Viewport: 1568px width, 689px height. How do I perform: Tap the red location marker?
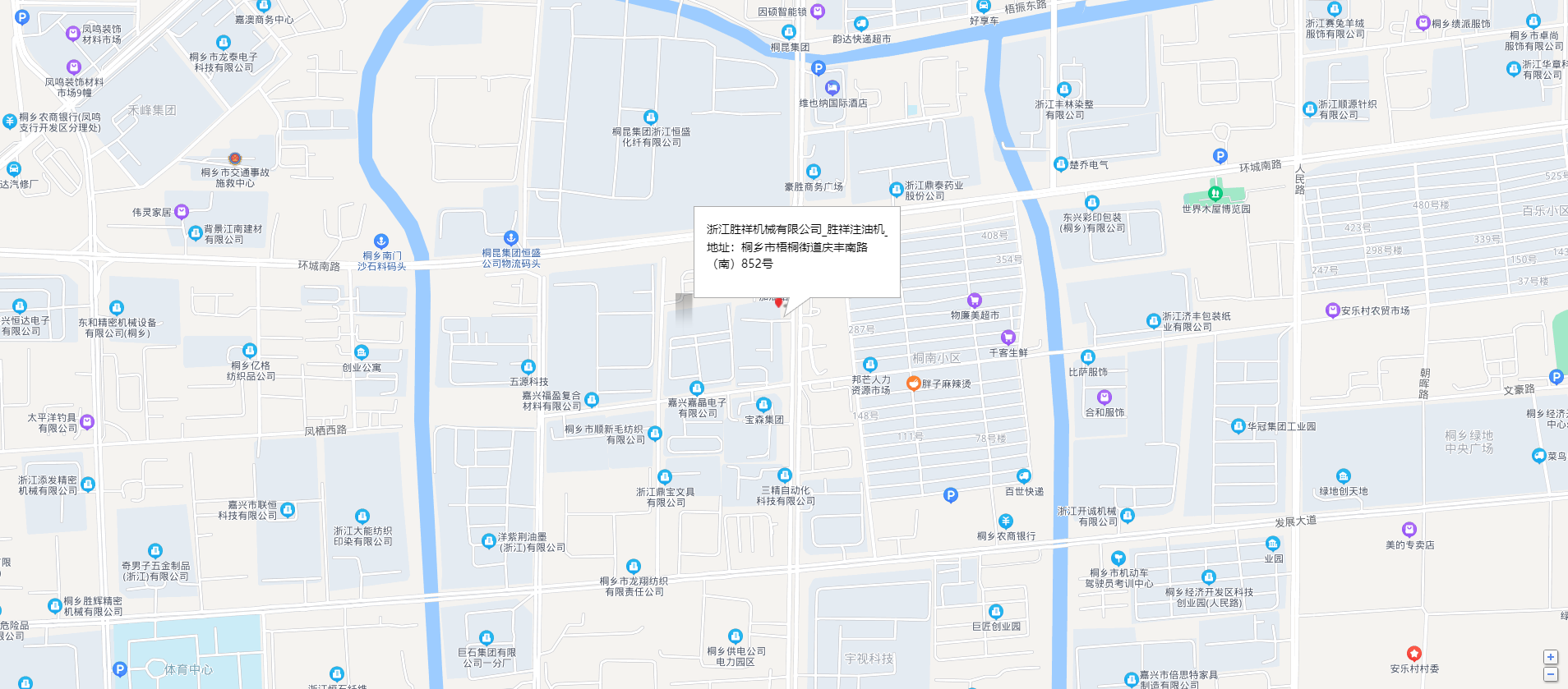point(779,302)
